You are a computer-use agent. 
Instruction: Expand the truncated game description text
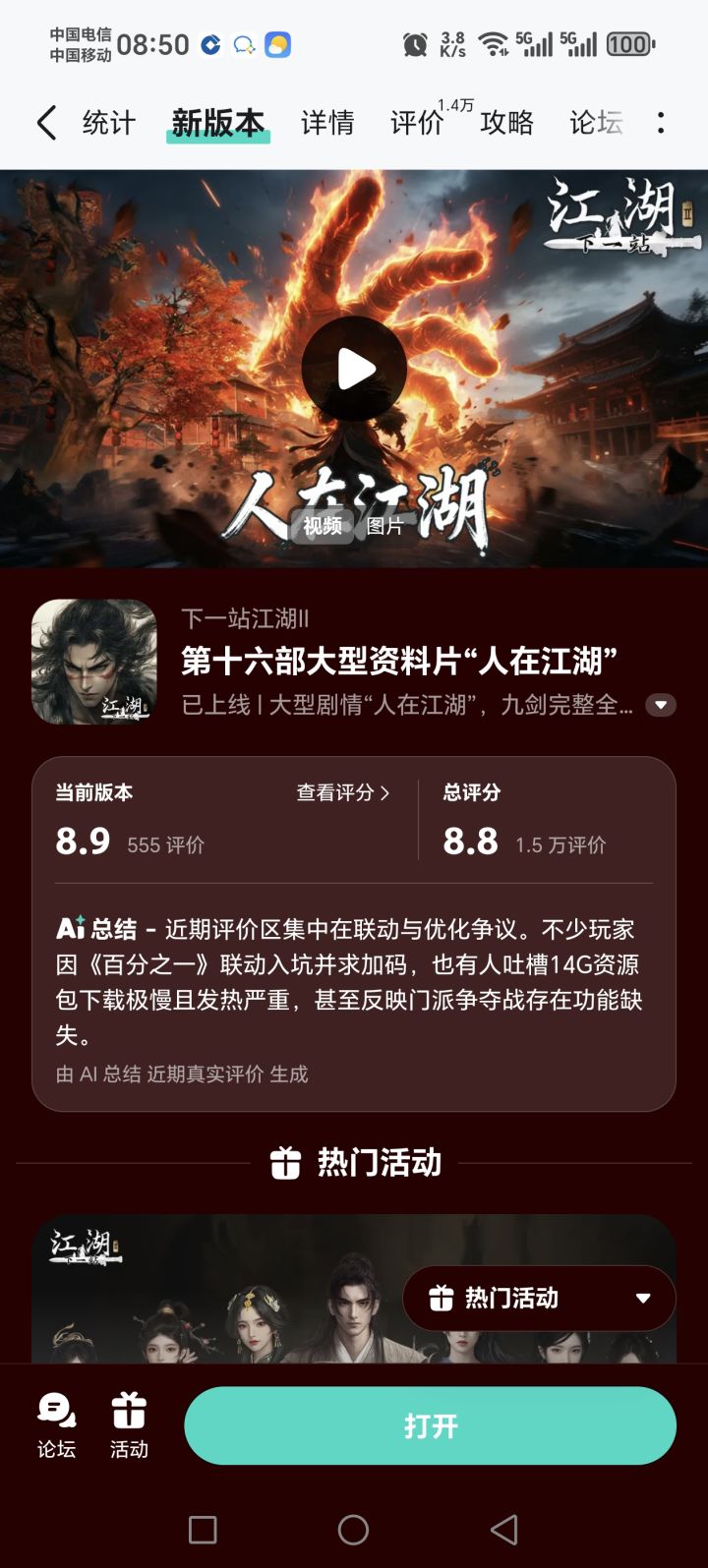click(661, 706)
